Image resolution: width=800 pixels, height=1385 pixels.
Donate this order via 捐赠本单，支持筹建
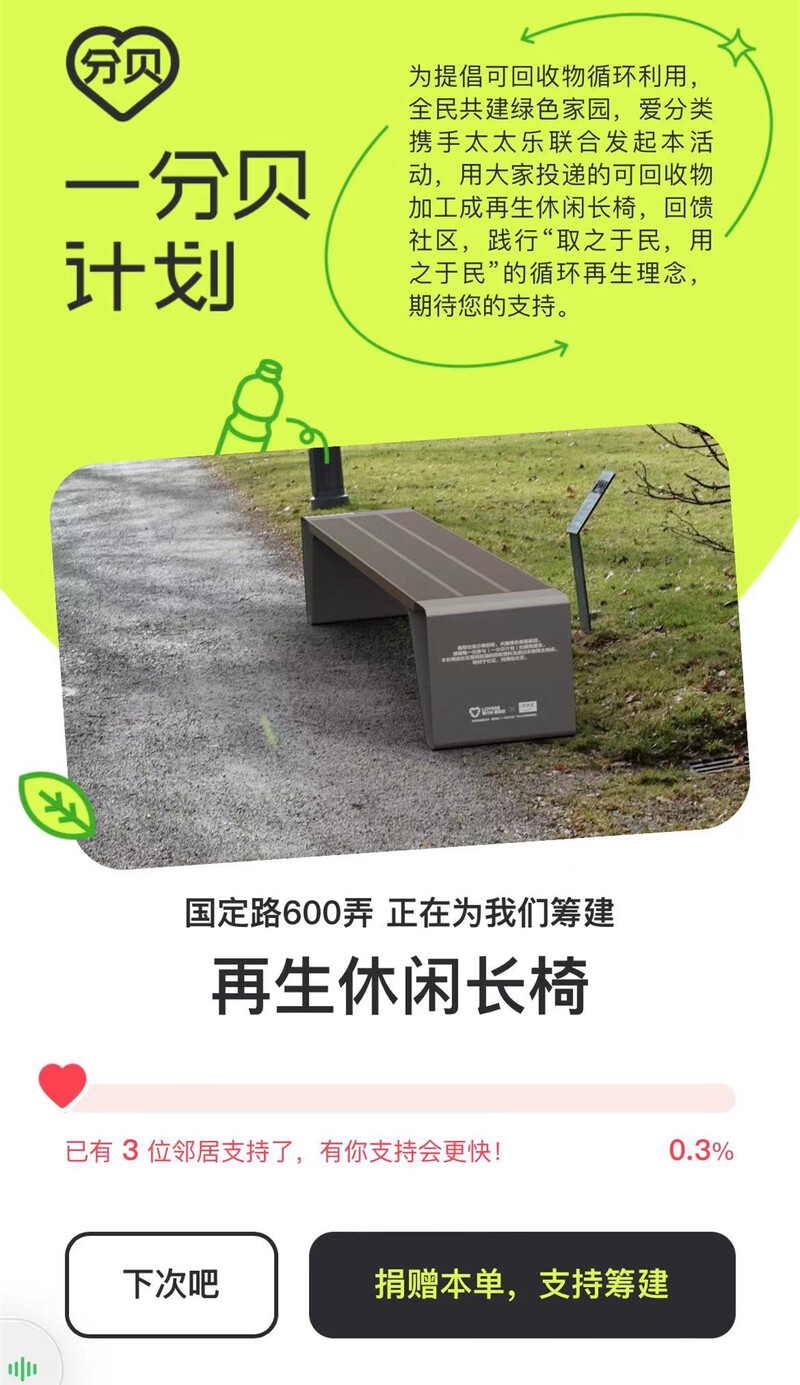521,1284
